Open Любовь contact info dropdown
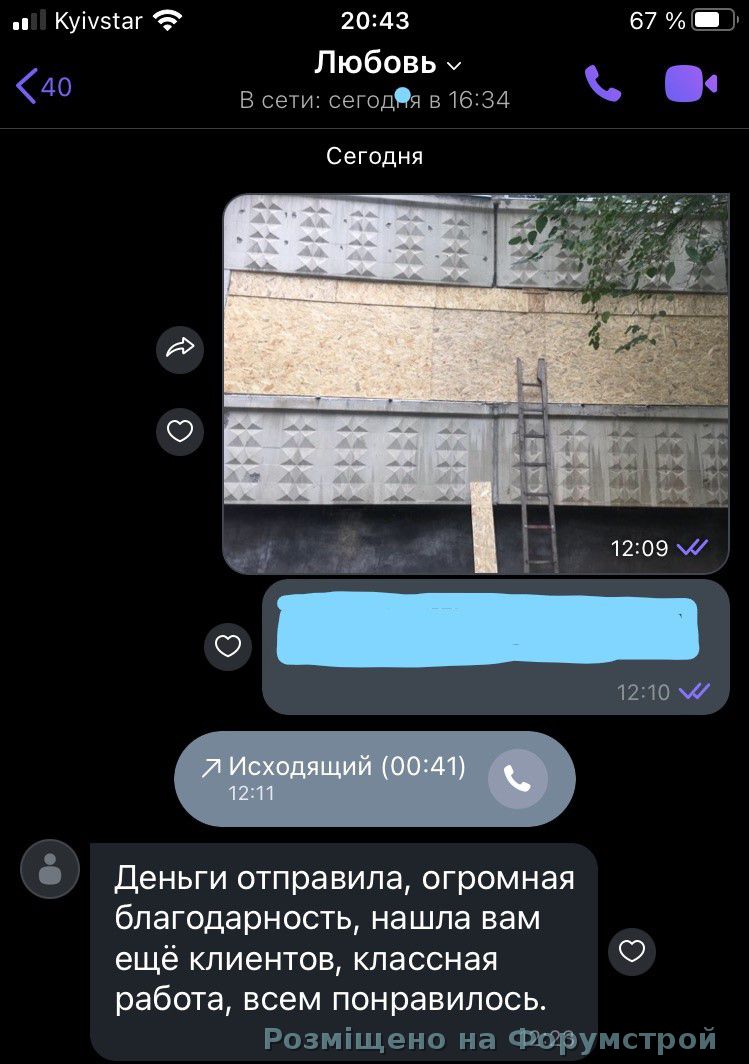The image size is (749, 1064). point(388,64)
